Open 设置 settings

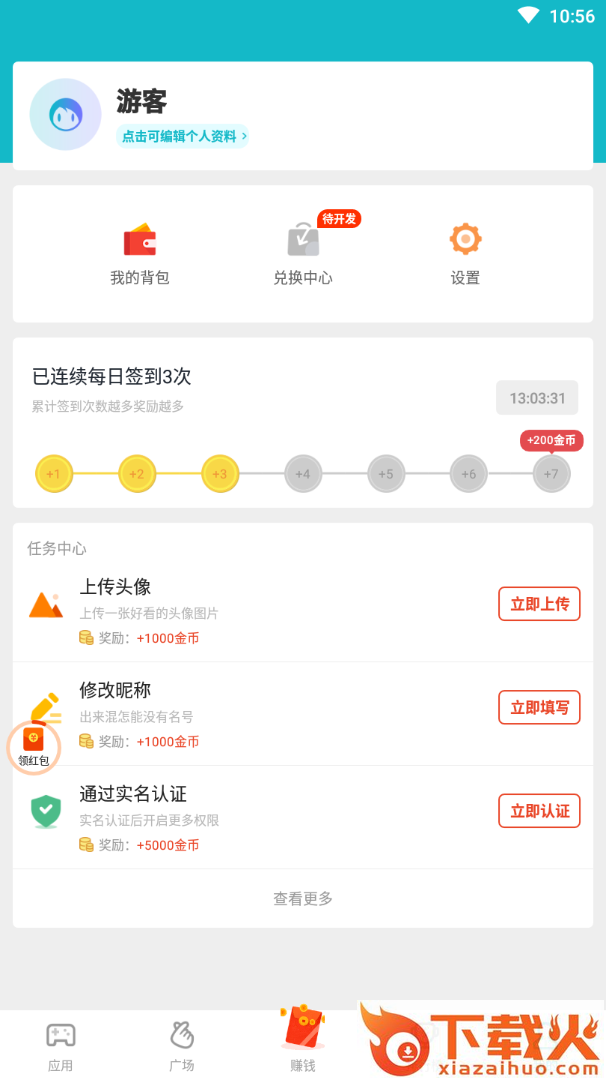(x=465, y=255)
